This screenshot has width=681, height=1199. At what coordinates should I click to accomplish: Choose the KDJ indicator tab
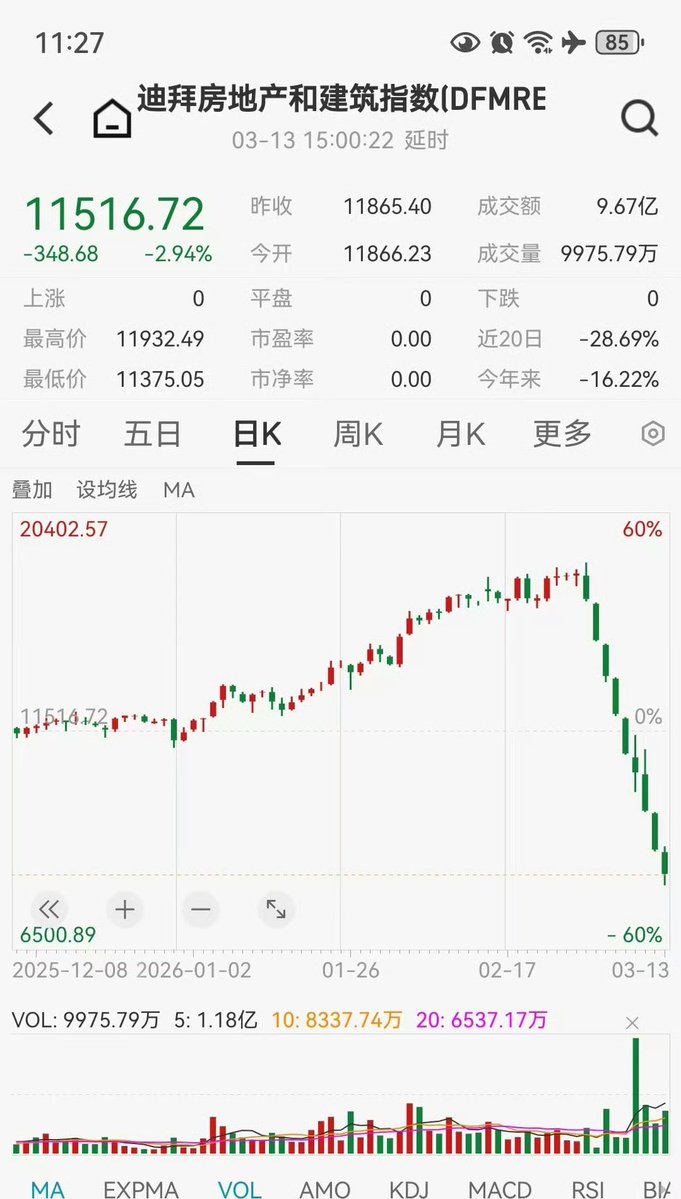click(x=408, y=1189)
